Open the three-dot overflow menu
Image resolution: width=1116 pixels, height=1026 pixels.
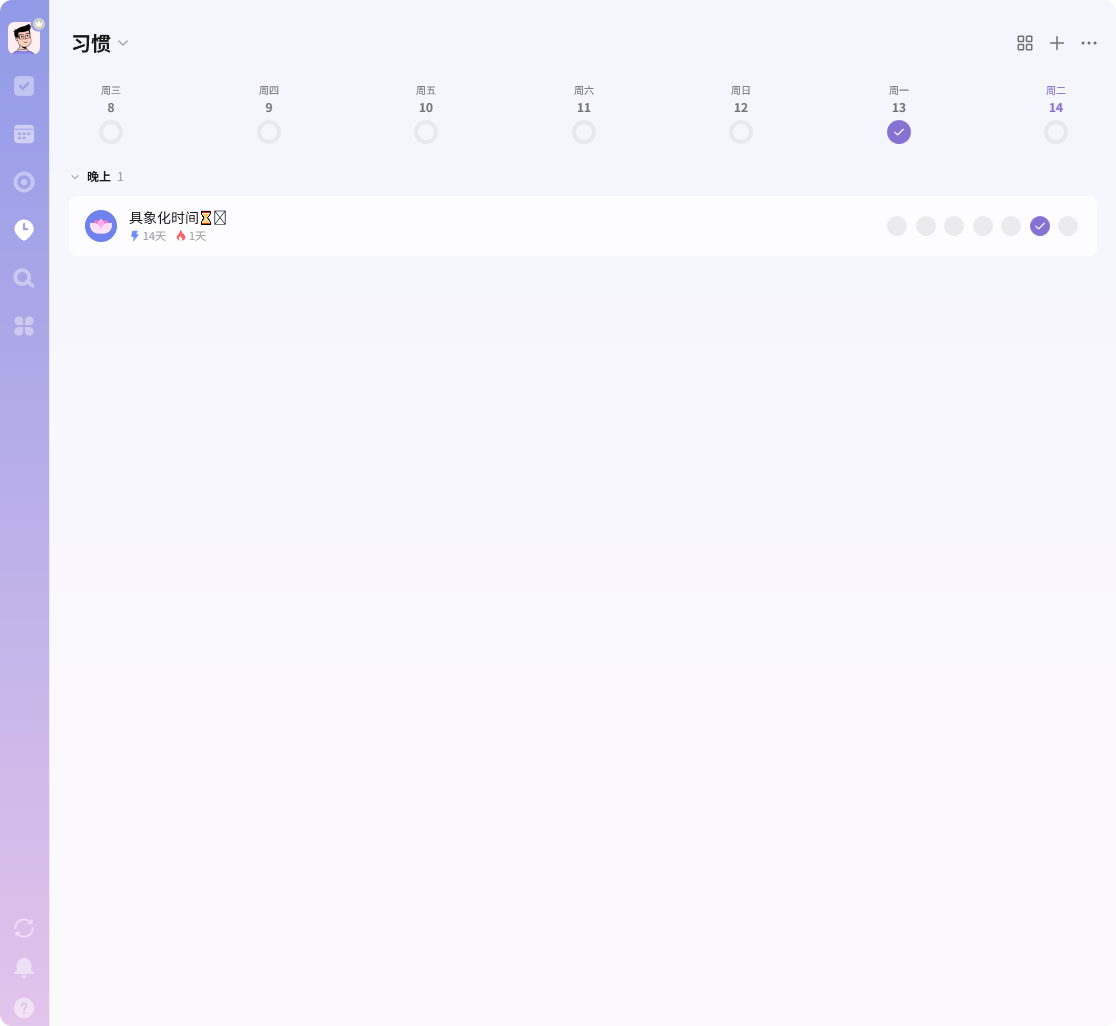pyautogui.click(x=1089, y=43)
